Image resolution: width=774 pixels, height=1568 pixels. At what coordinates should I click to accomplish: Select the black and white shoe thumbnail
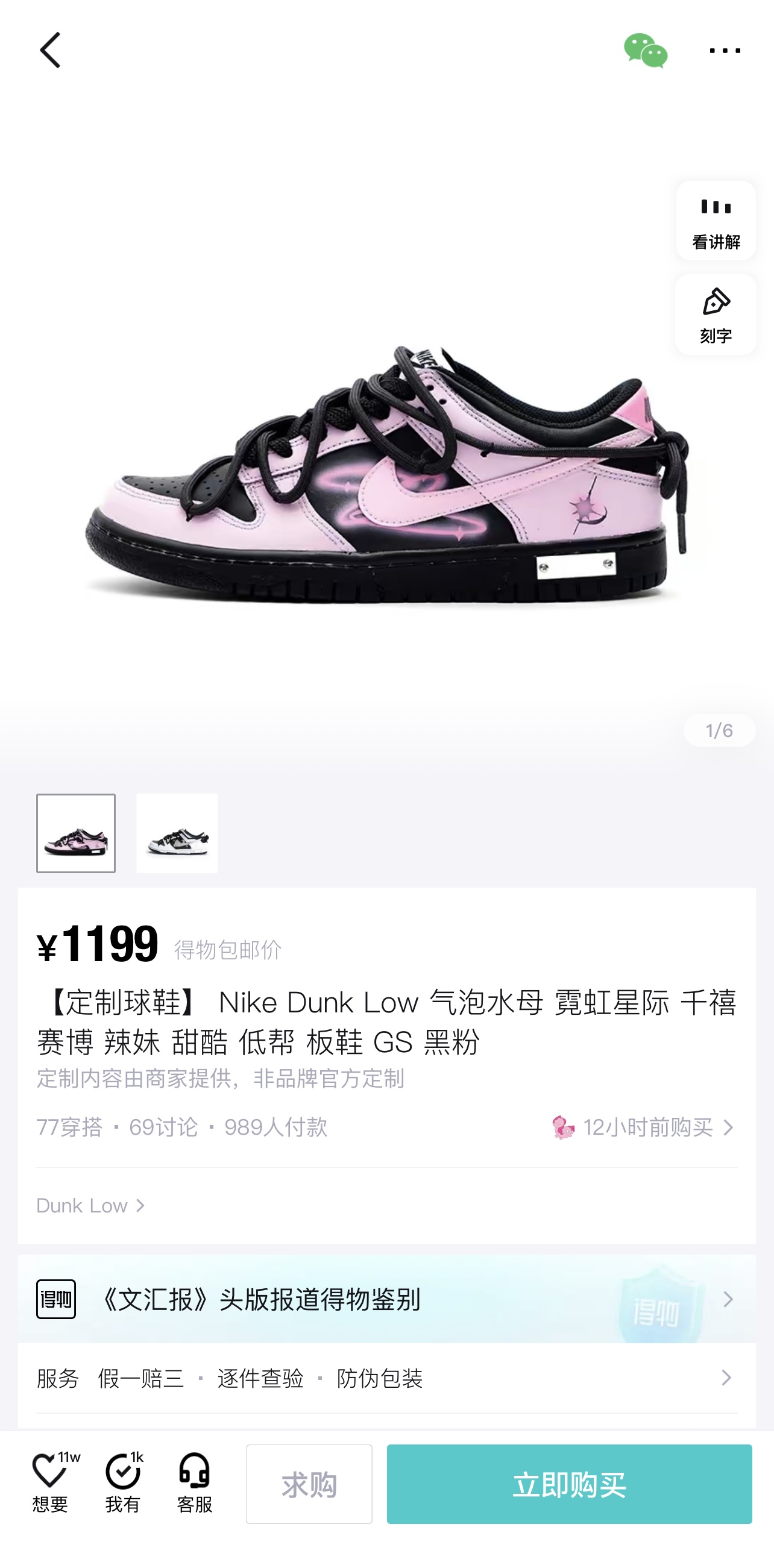point(177,833)
